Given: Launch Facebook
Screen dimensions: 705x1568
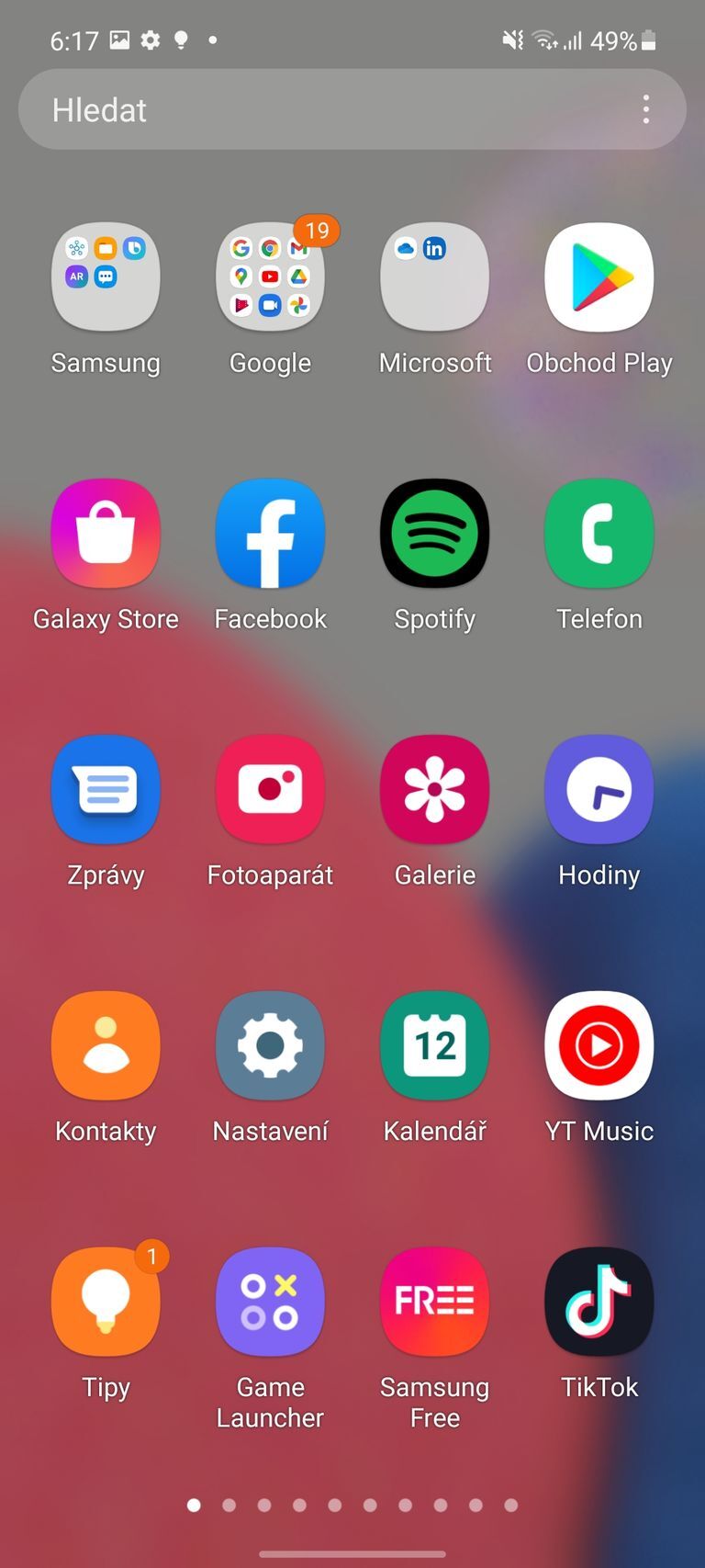Looking at the screenshot, I should pyautogui.click(x=270, y=534).
